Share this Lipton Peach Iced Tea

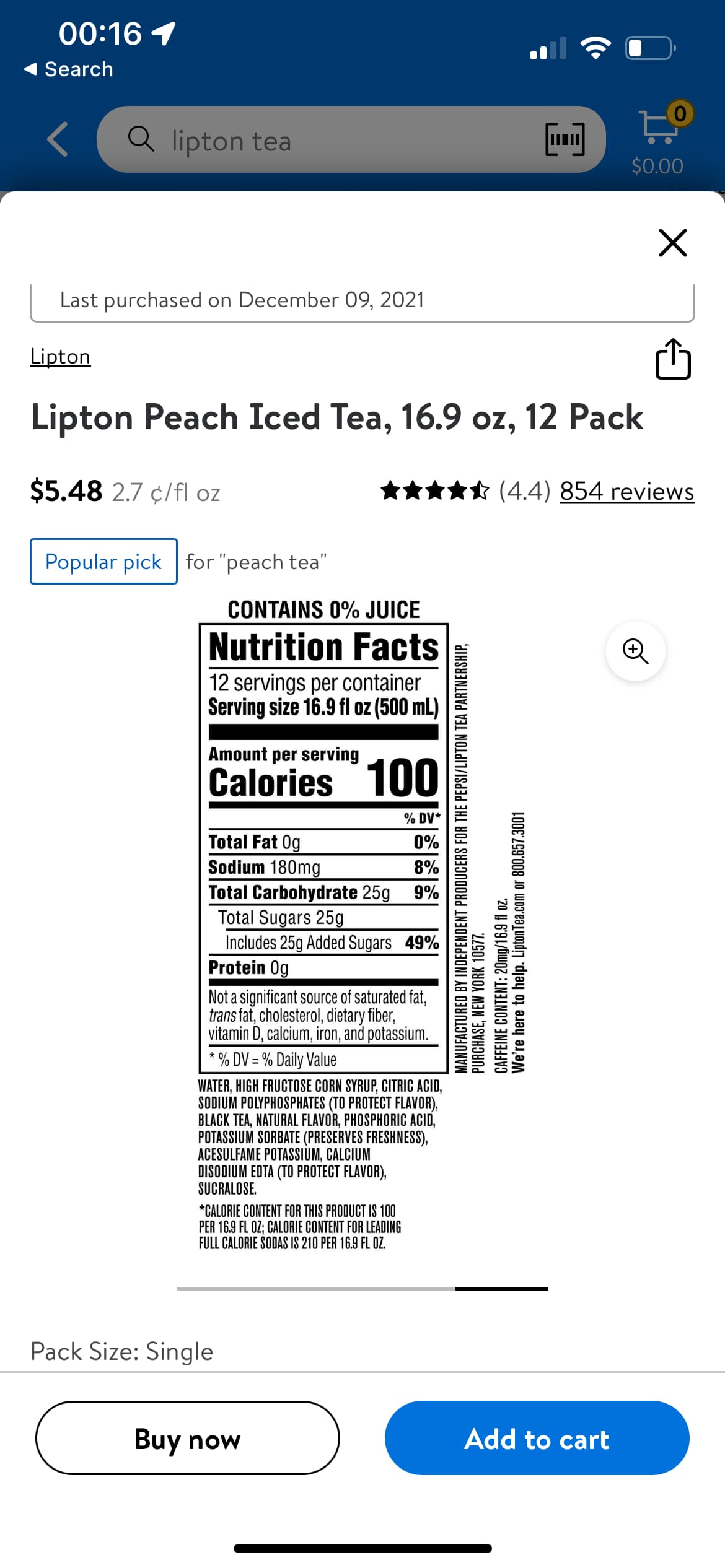pos(673,359)
